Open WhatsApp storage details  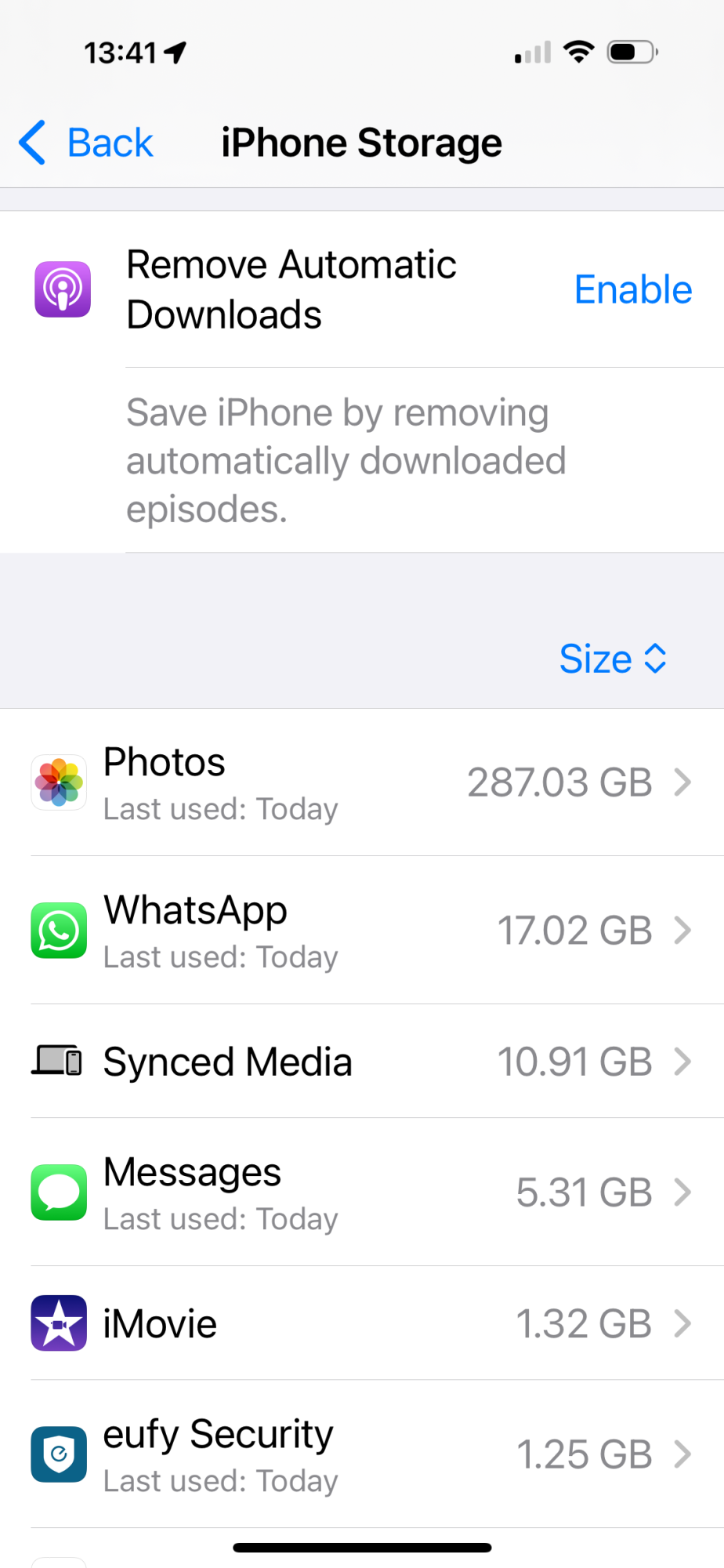pyautogui.click(x=361, y=931)
